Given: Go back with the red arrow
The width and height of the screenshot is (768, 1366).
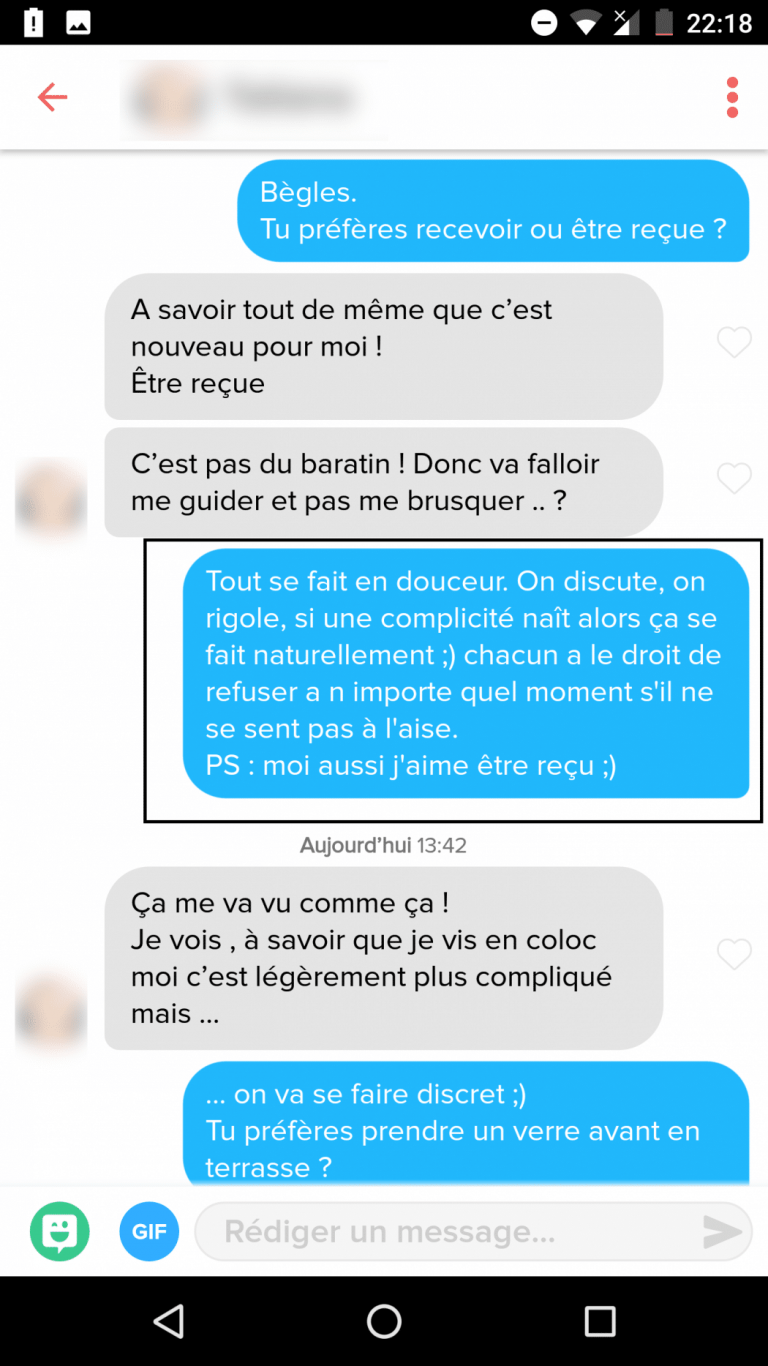Looking at the screenshot, I should (x=52, y=97).
